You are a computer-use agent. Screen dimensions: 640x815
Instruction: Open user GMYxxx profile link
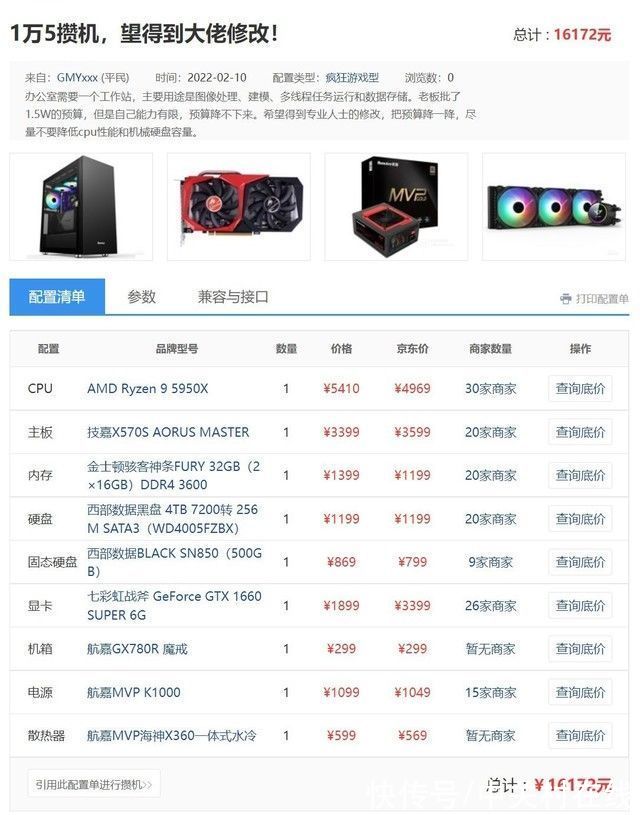point(77,77)
